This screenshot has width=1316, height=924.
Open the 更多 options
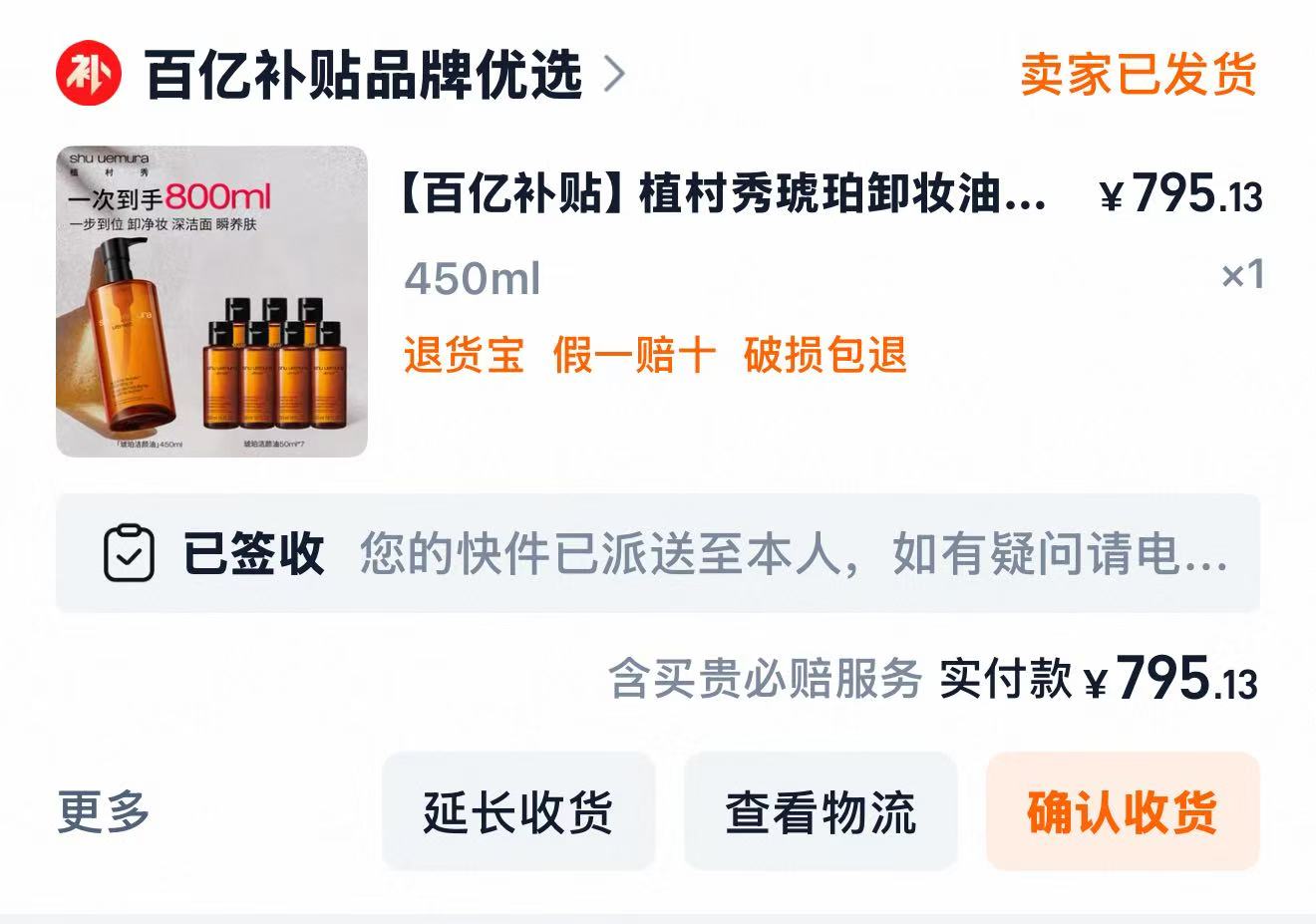(104, 811)
